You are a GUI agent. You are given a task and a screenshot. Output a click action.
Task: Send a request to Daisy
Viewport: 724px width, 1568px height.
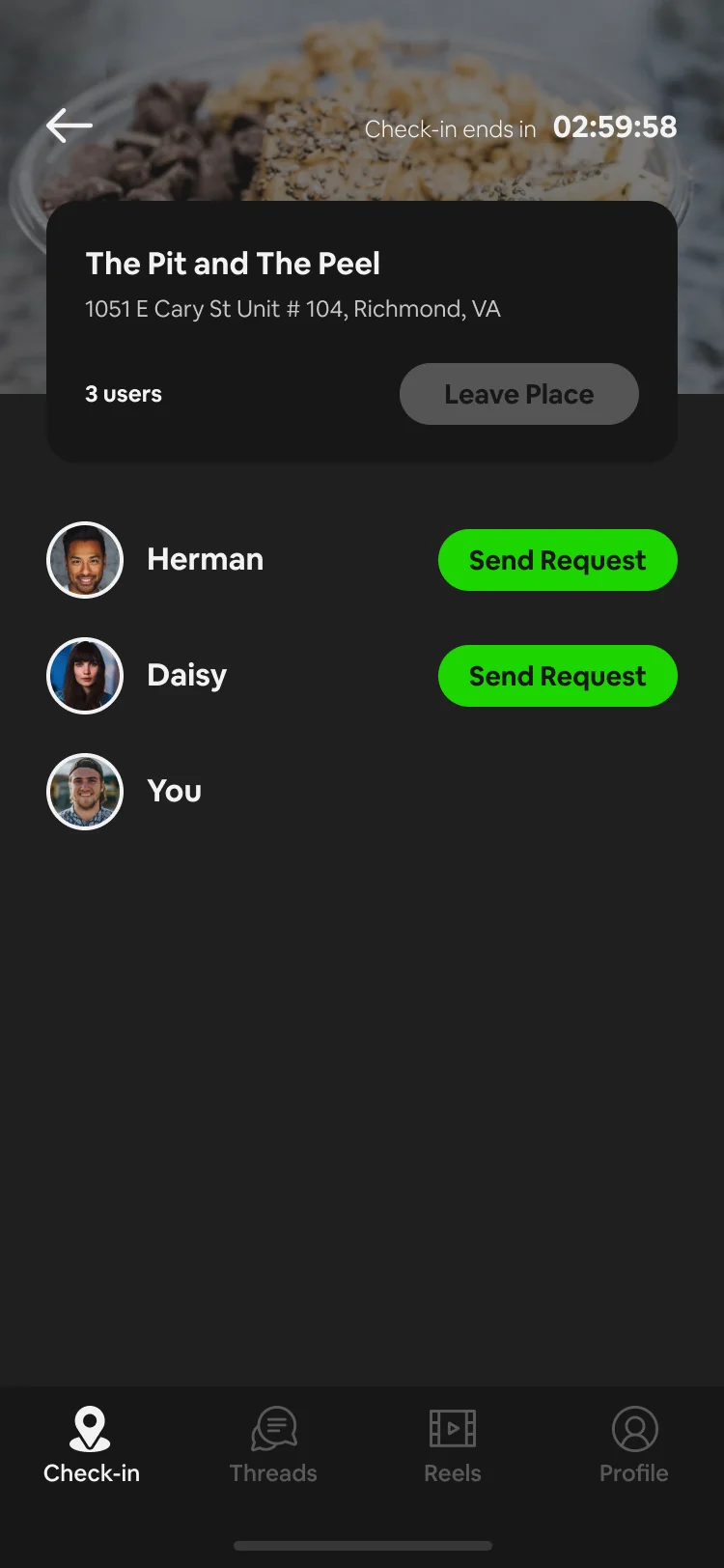(557, 676)
